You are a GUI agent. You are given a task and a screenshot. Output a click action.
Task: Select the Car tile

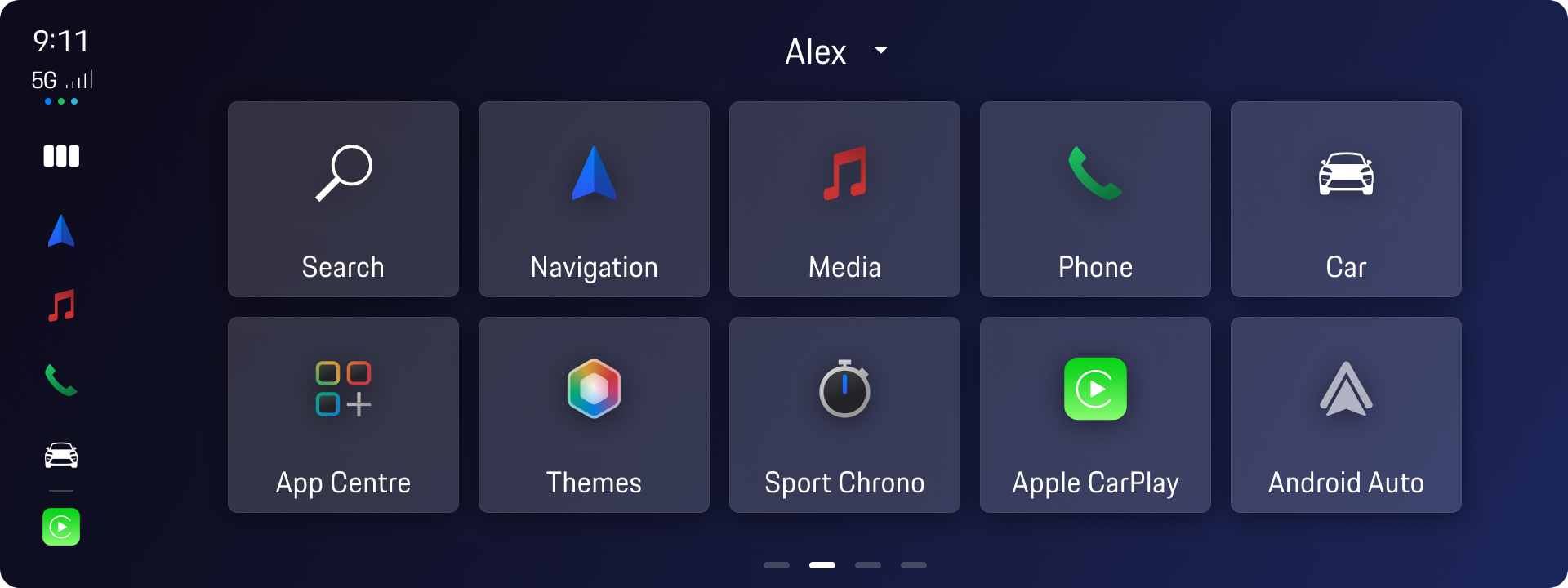1346,199
